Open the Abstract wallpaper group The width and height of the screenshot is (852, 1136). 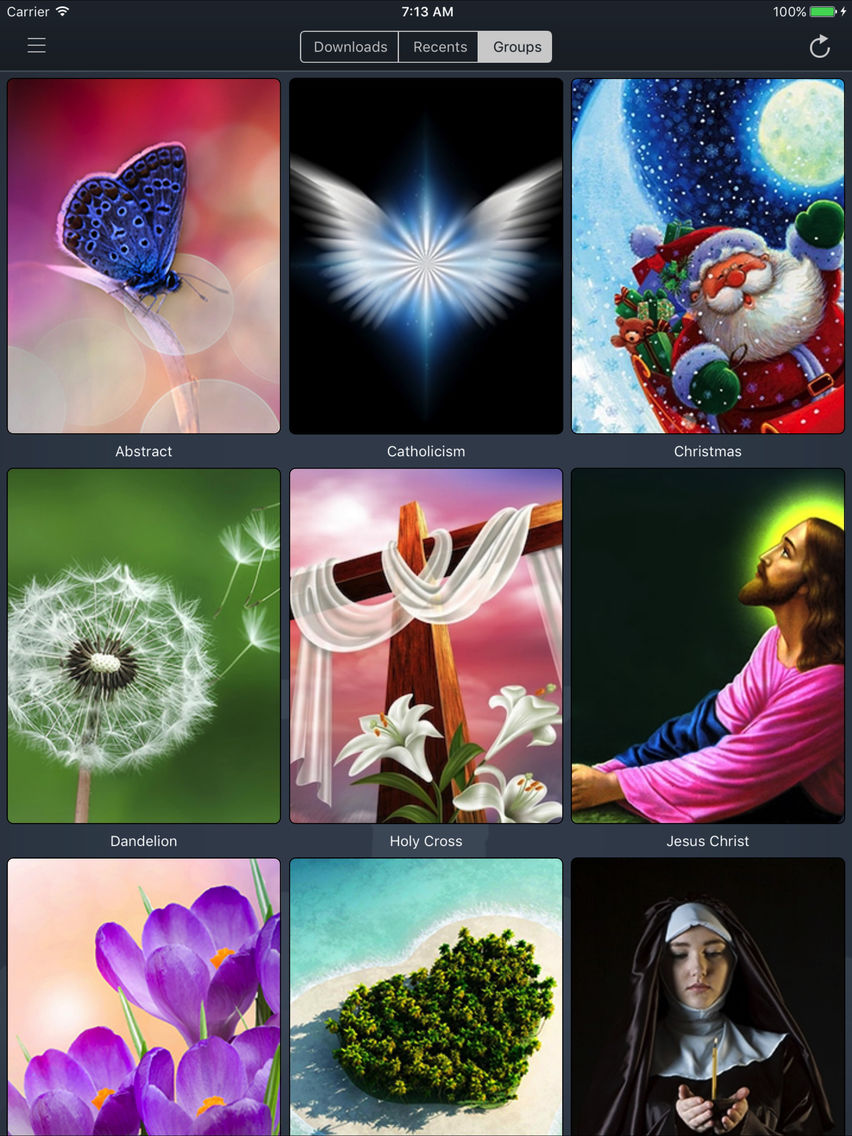tap(144, 256)
